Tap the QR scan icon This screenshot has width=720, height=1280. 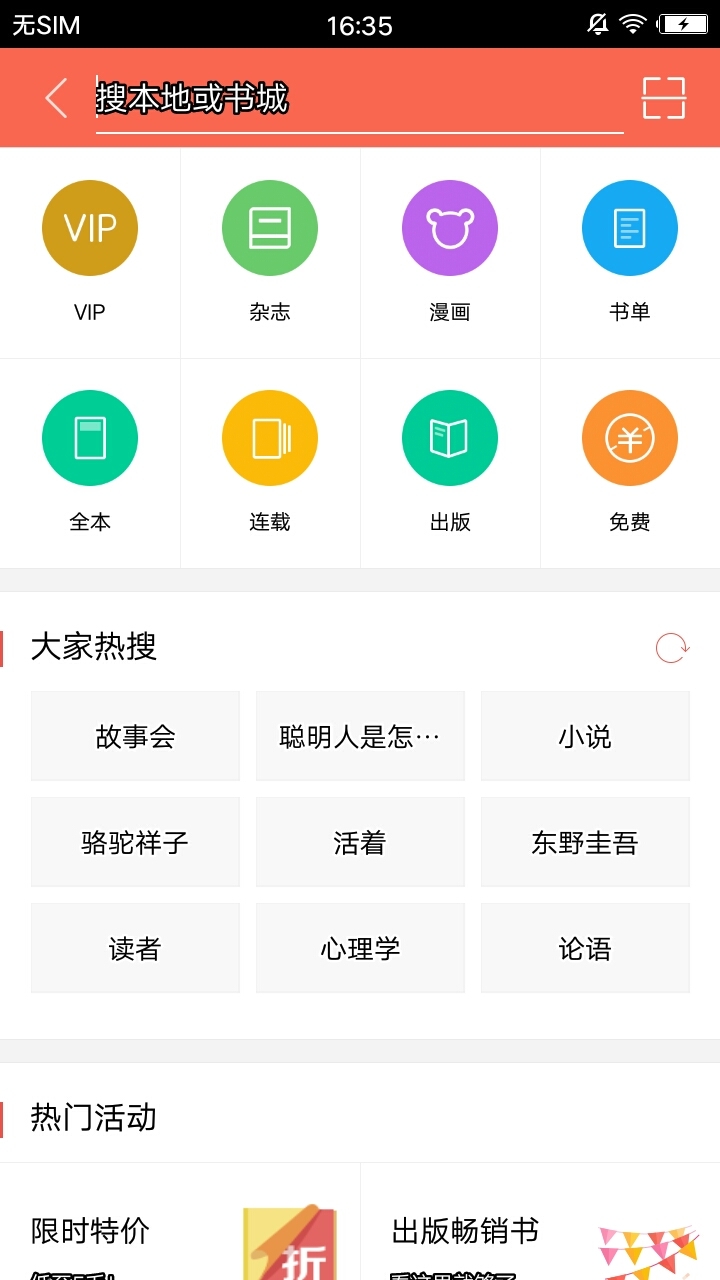665,98
